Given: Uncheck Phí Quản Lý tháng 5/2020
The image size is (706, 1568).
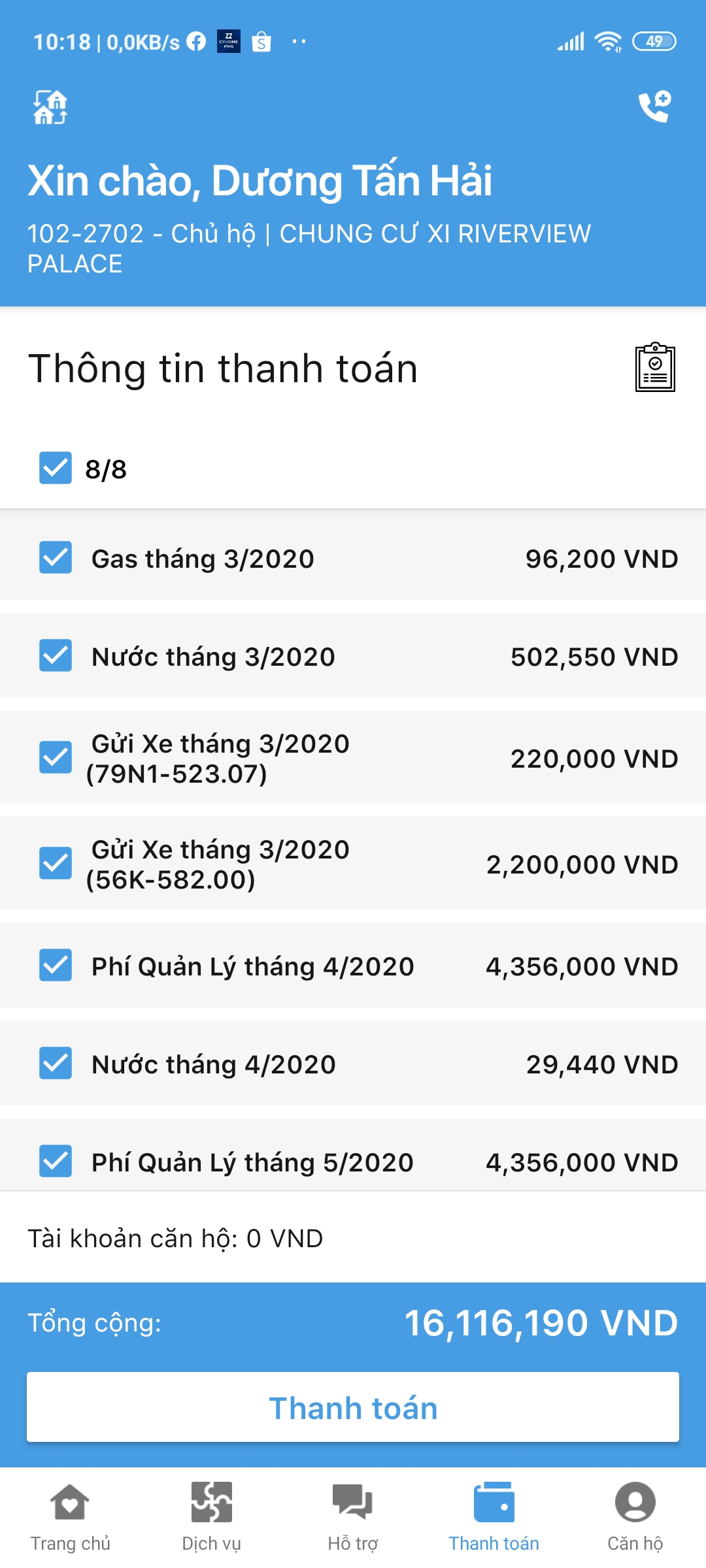Looking at the screenshot, I should (56, 1161).
